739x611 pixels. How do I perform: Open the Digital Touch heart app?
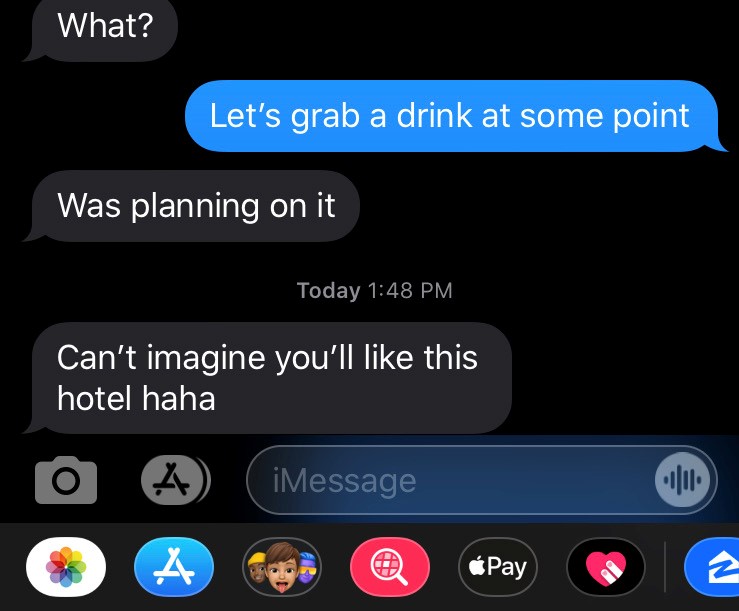[x=605, y=567]
